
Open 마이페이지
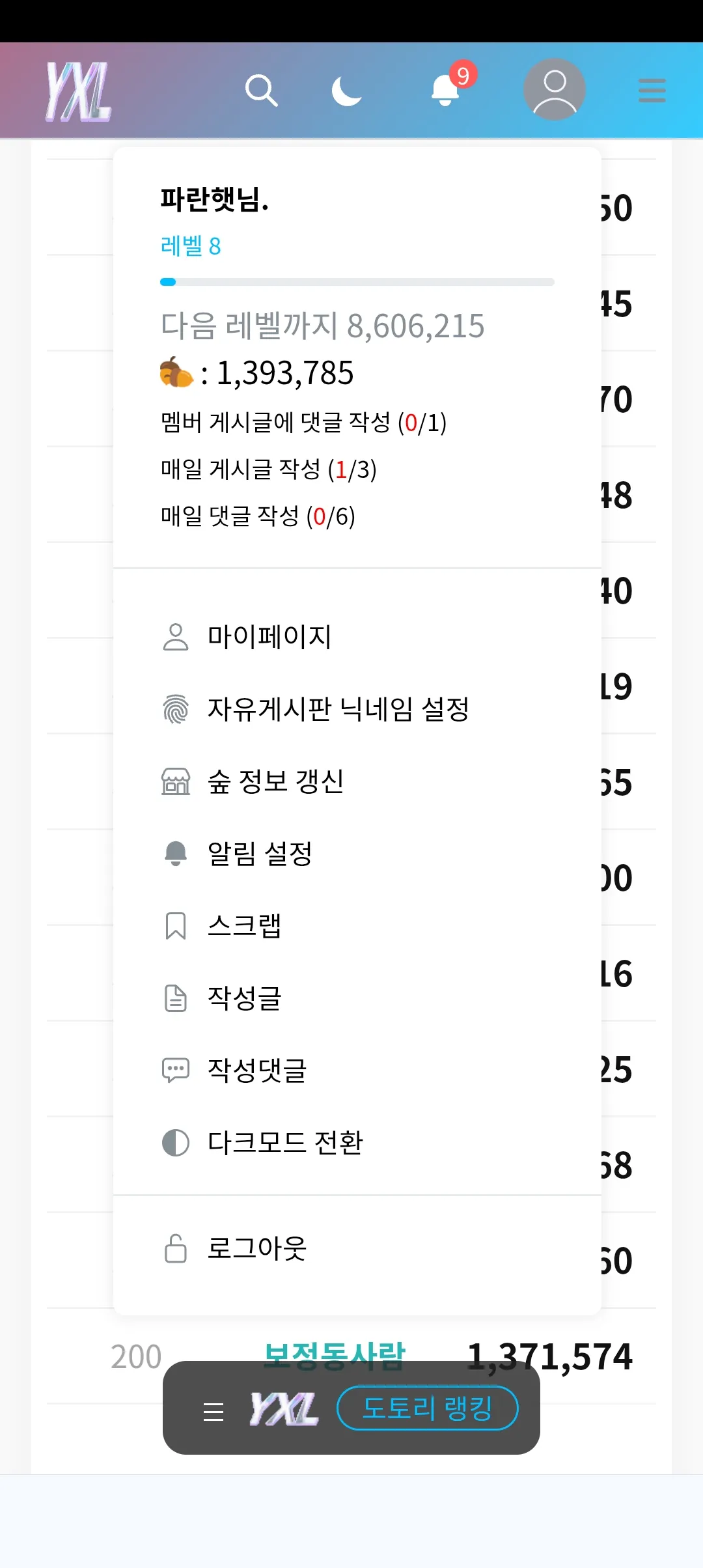(269, 637)
